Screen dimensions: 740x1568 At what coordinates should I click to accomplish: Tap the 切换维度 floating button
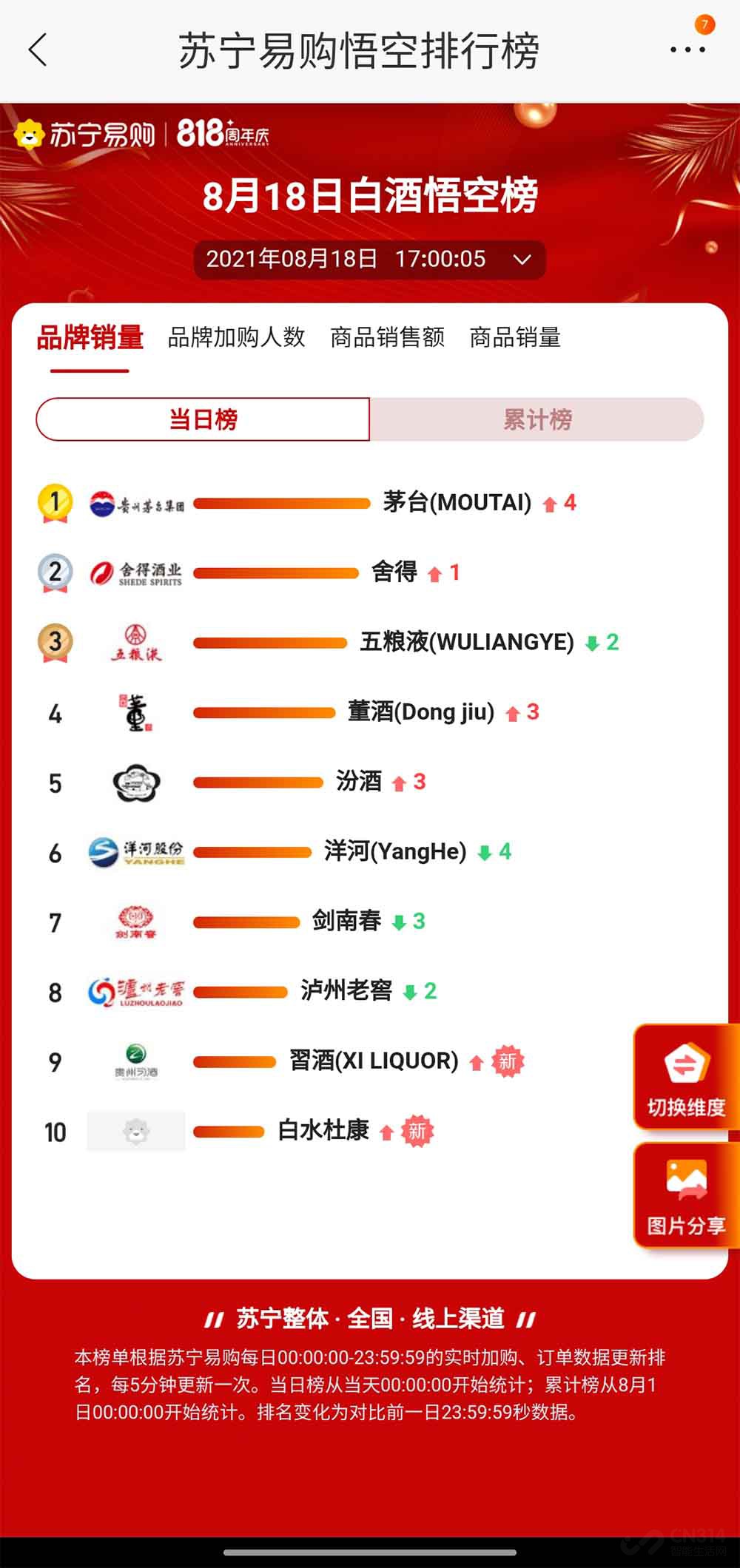[686, 1078]
